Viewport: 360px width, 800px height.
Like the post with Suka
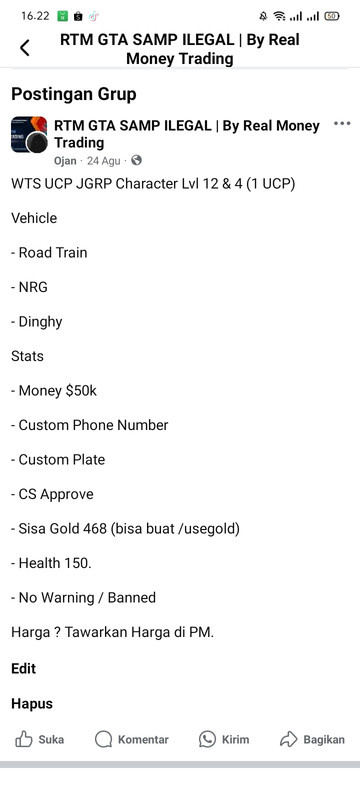click(39, 739)
